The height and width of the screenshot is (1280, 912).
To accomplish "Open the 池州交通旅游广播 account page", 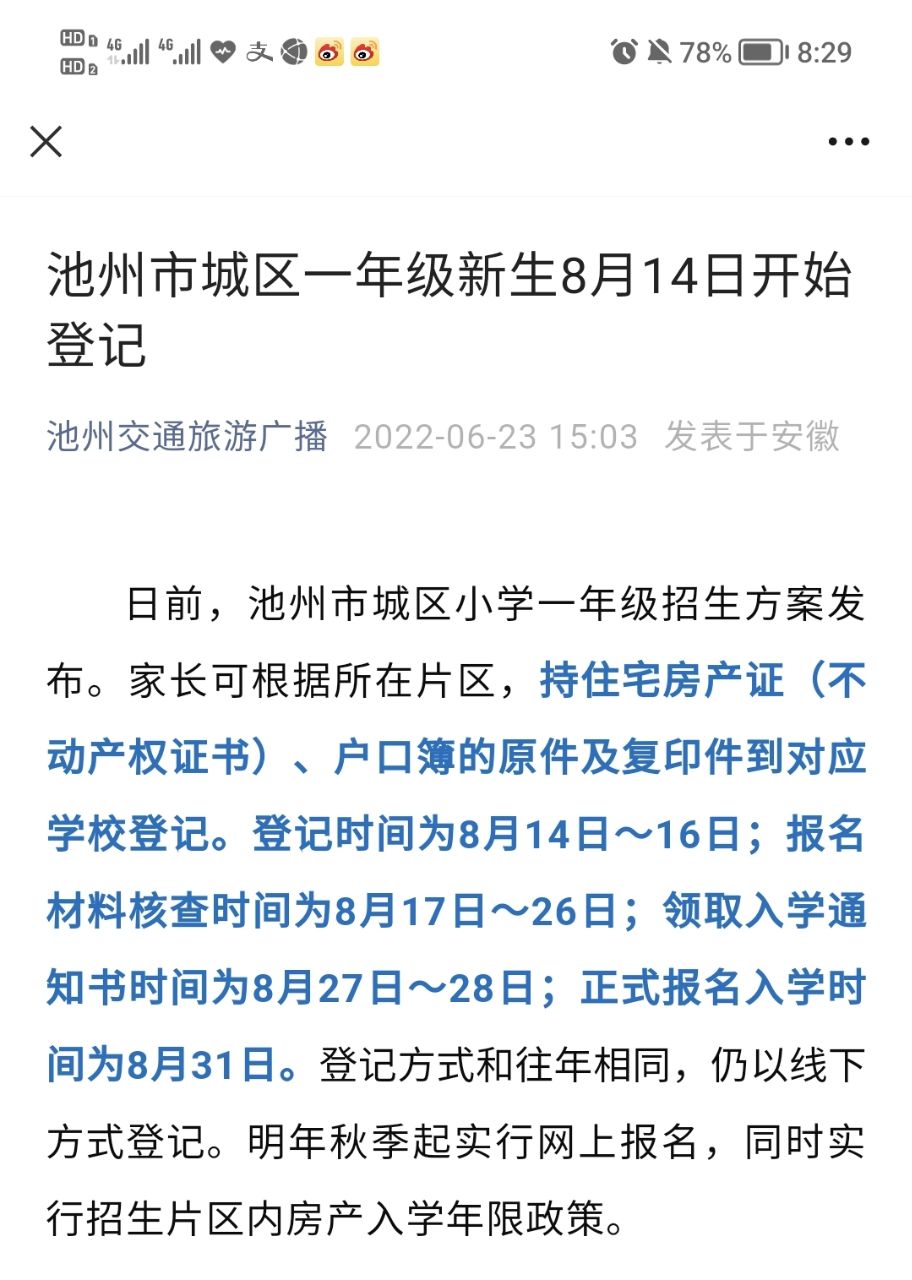I will pos(187,437).
